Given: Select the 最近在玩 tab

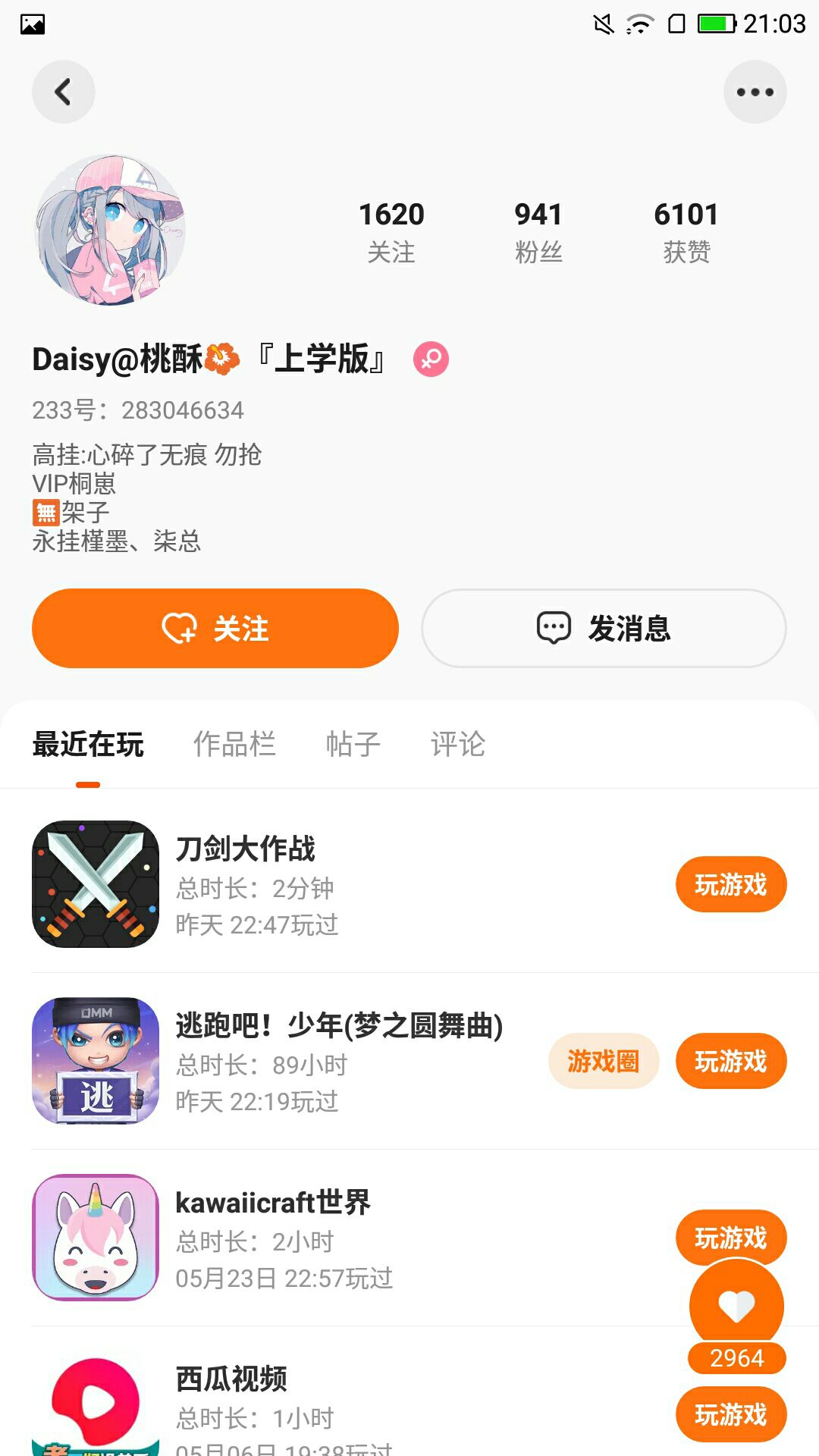Looking at the screenshot, I should (88, 744).
